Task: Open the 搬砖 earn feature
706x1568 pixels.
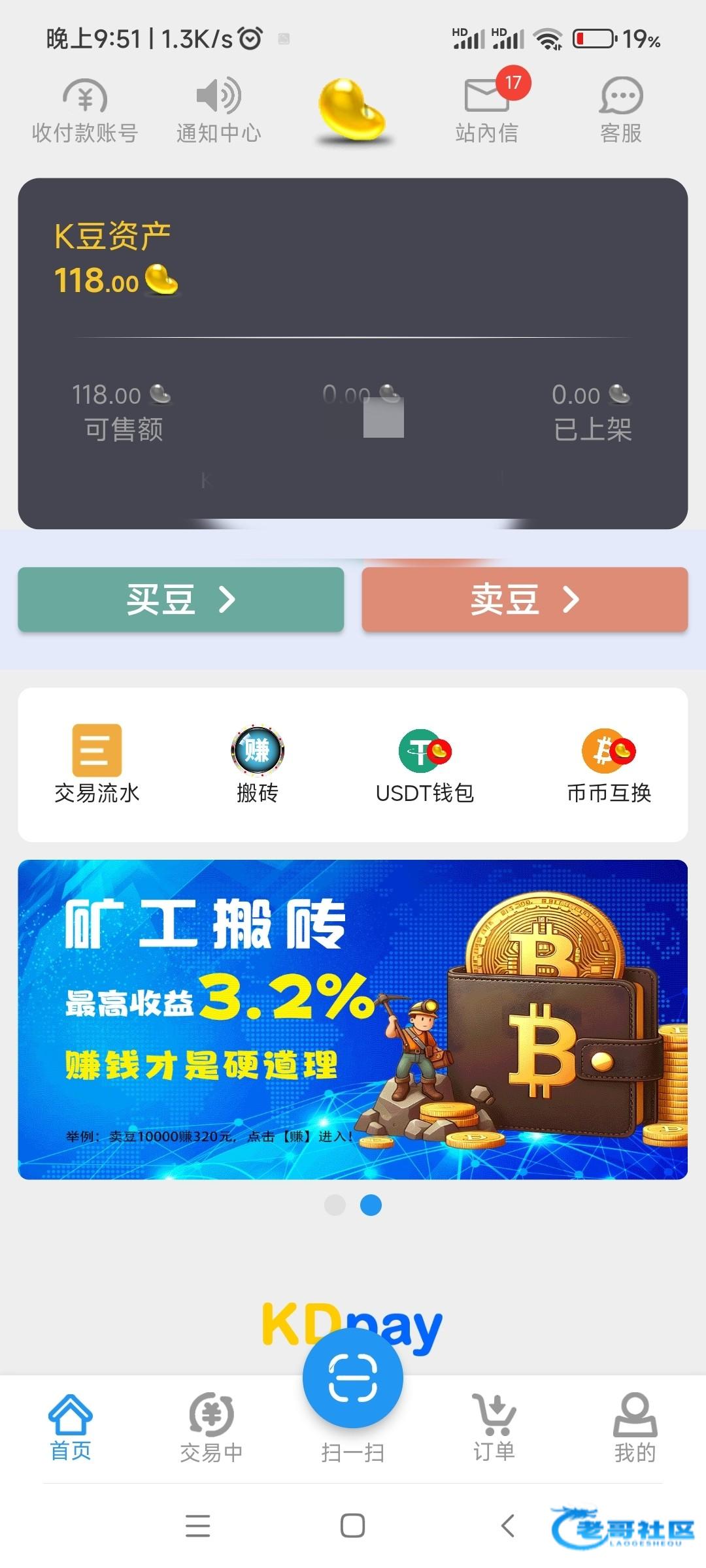Action: 258,764
